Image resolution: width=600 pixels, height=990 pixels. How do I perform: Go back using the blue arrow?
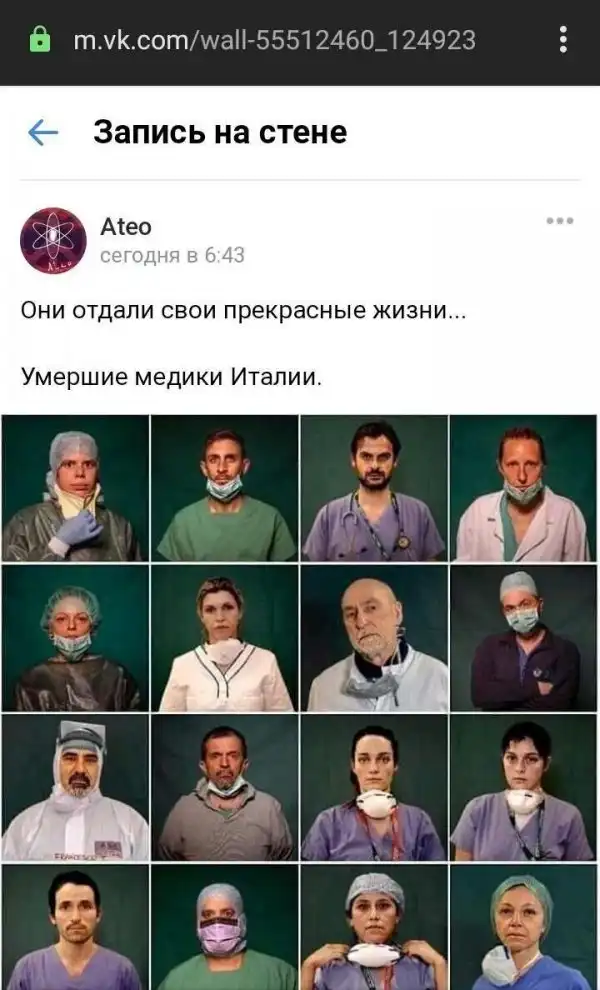[x=43, y=132]
